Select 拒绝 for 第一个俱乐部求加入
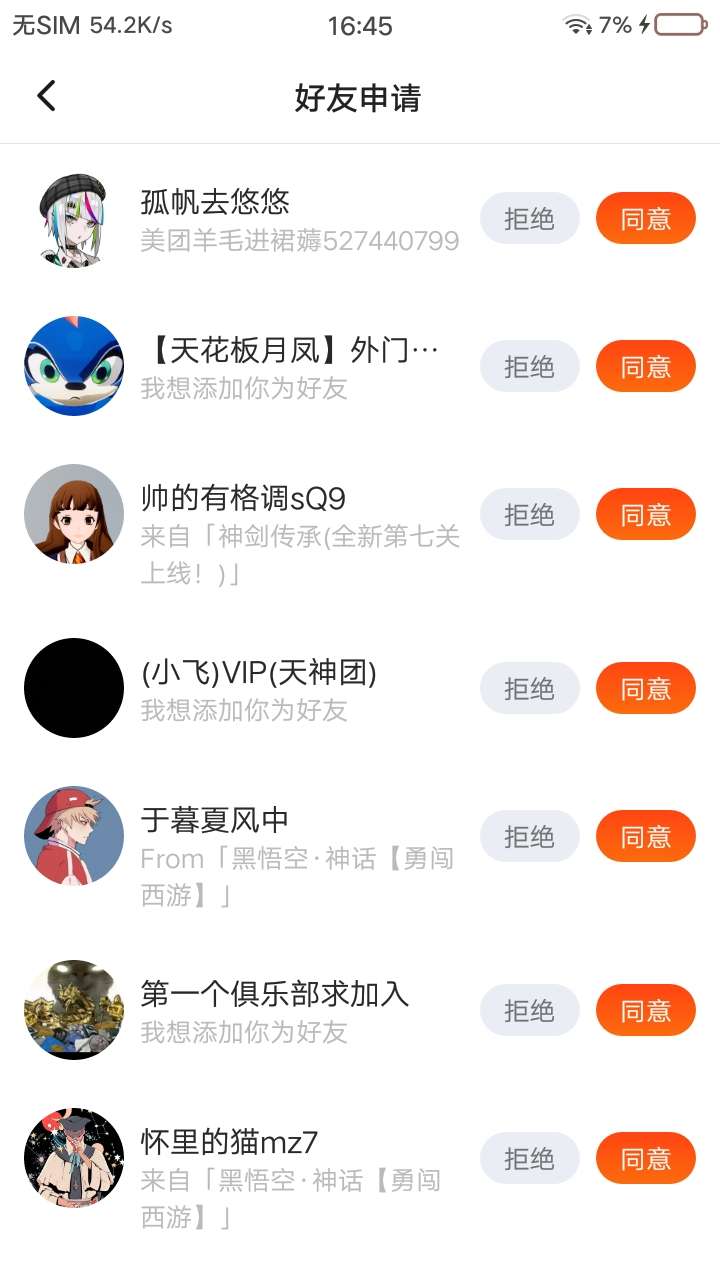The width and height of the screenshot is (720, 1280). pos(529,1010)
